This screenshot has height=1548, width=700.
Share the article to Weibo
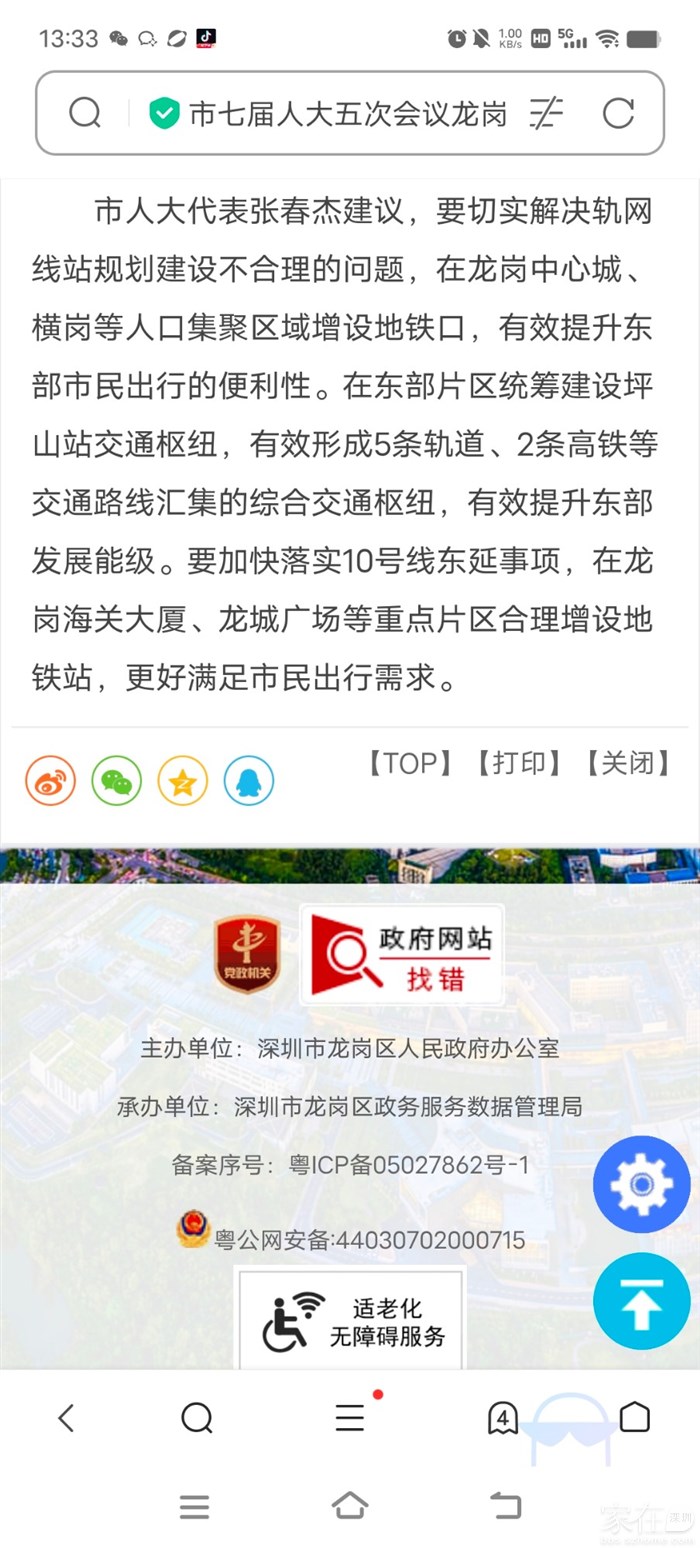(50, 781)
